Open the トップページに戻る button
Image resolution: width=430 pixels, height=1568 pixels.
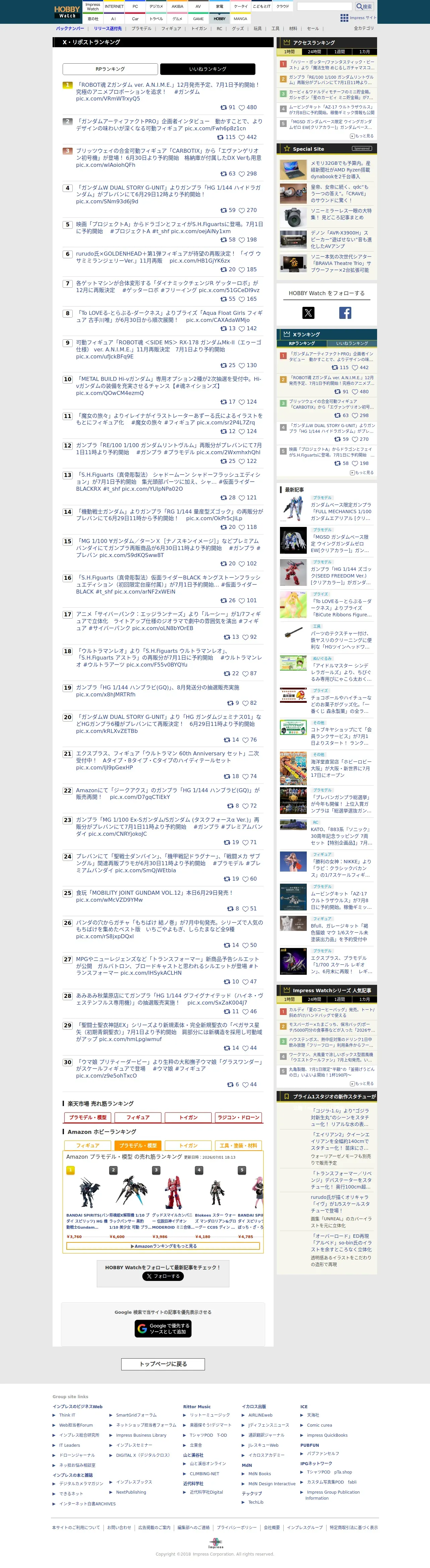click(x=163, y=1363)
